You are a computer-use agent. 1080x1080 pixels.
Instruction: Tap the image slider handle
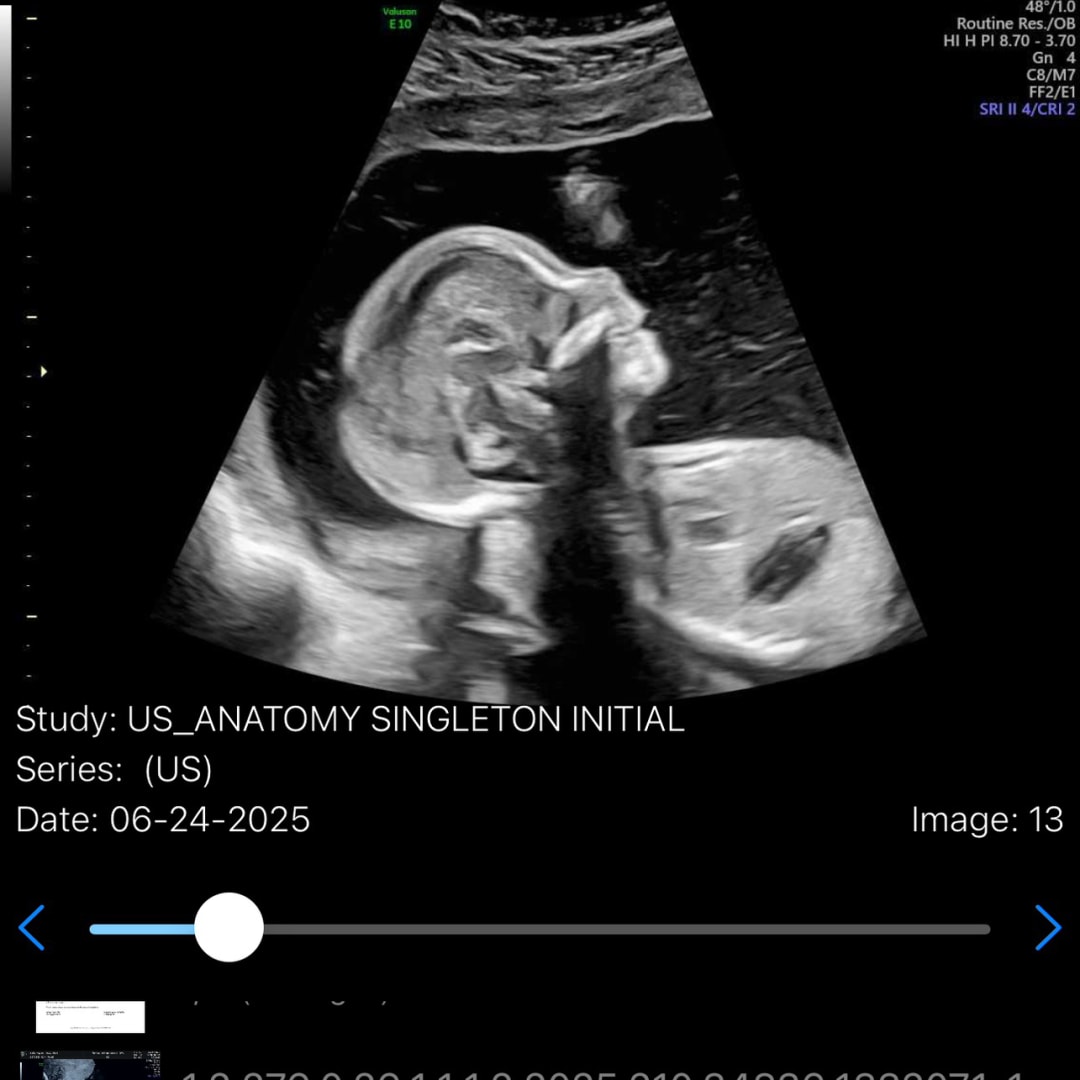[229, 928]
